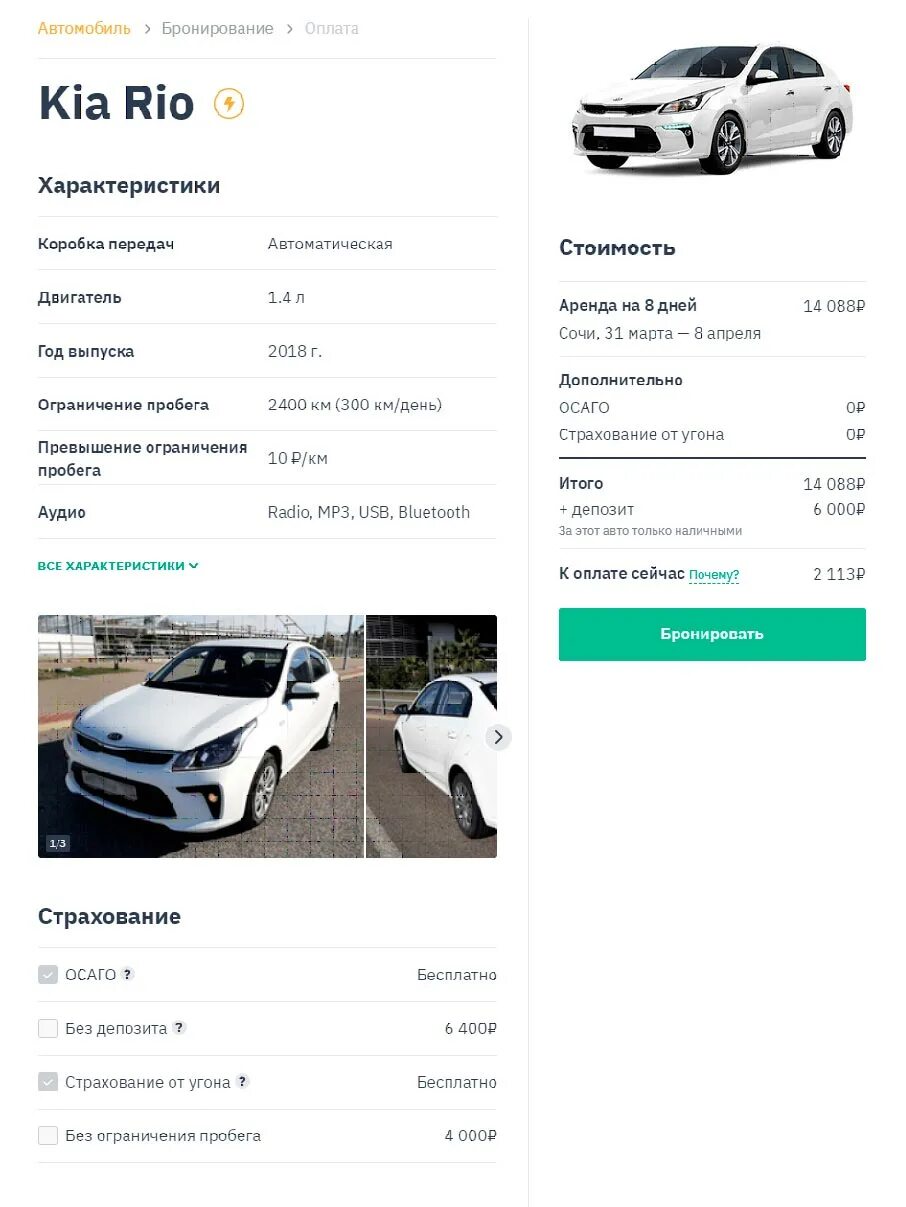Click the 1/3 photo counter badge
This screenshot has width=906, height=1207.
(58, 843)
